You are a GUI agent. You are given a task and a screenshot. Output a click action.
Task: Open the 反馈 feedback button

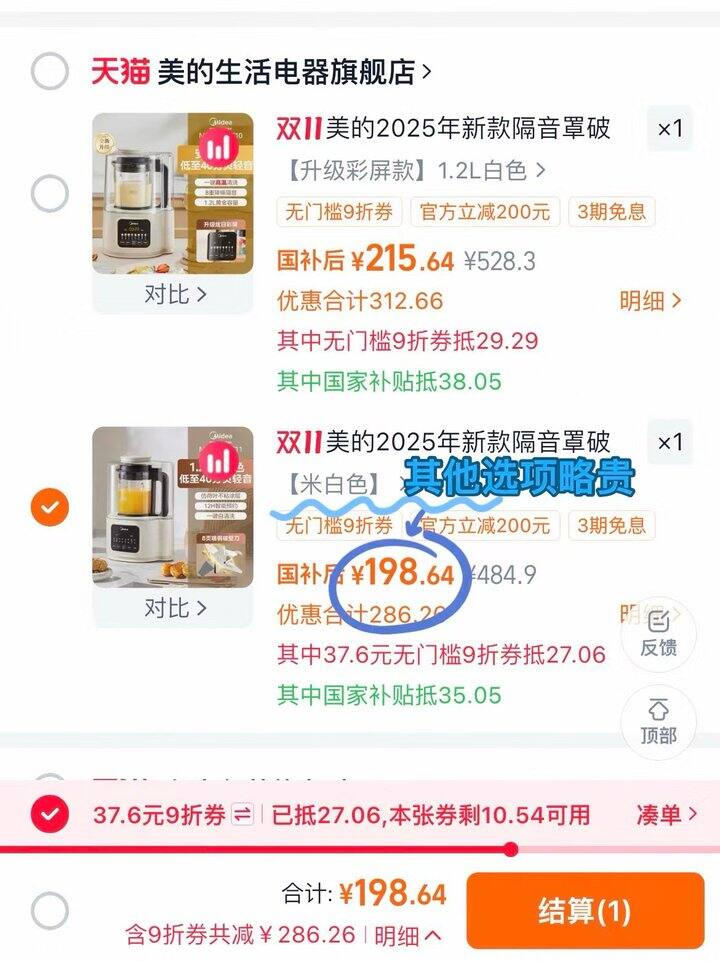pyautogui.click(x=658, y=634)
